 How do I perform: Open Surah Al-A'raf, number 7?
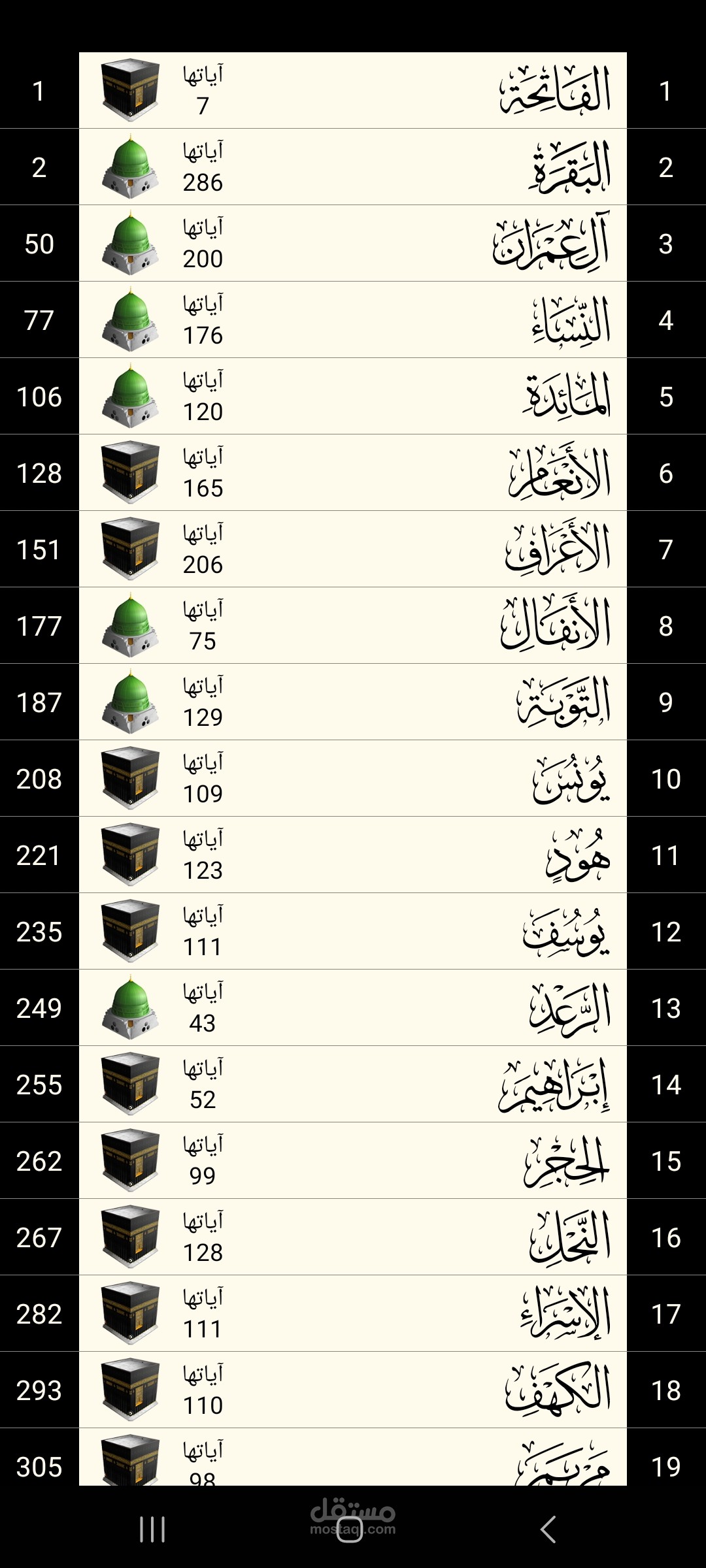pyautogui.click(x=353, y=549)
